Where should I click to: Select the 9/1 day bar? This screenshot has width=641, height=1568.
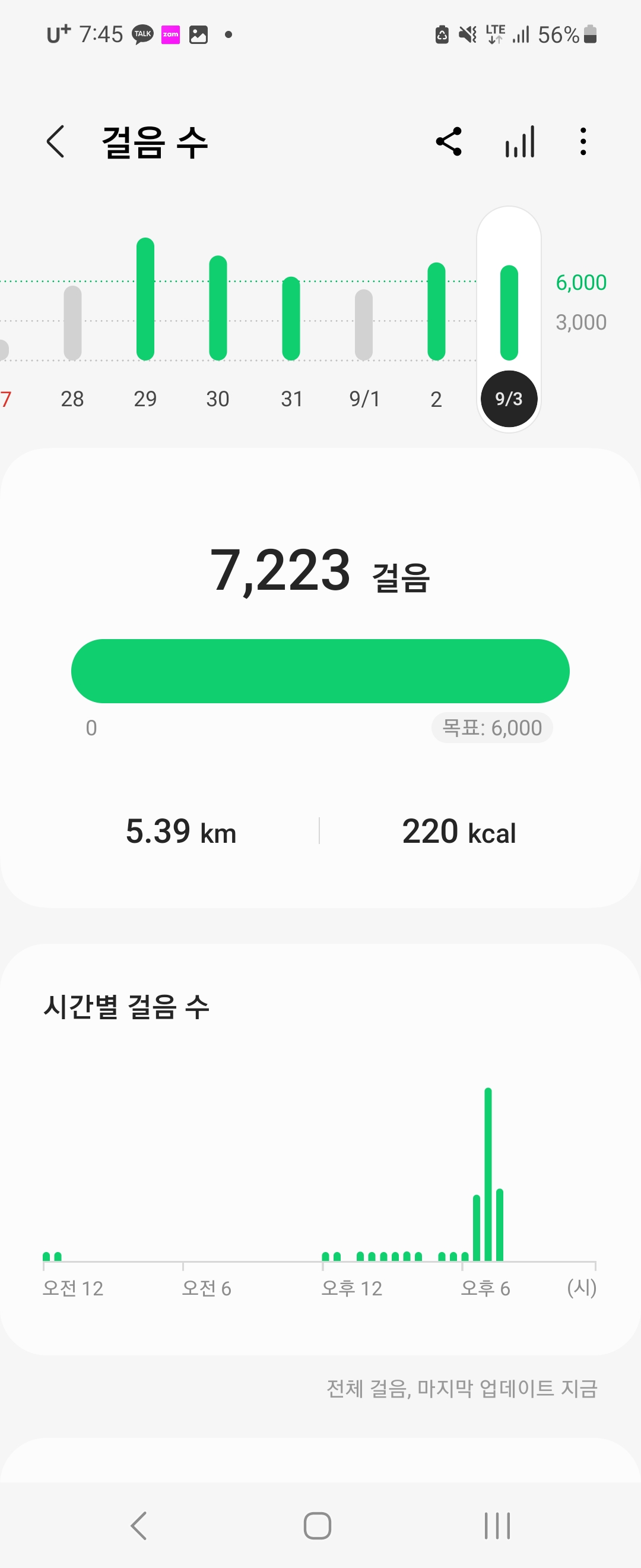(x=364, y=324)
